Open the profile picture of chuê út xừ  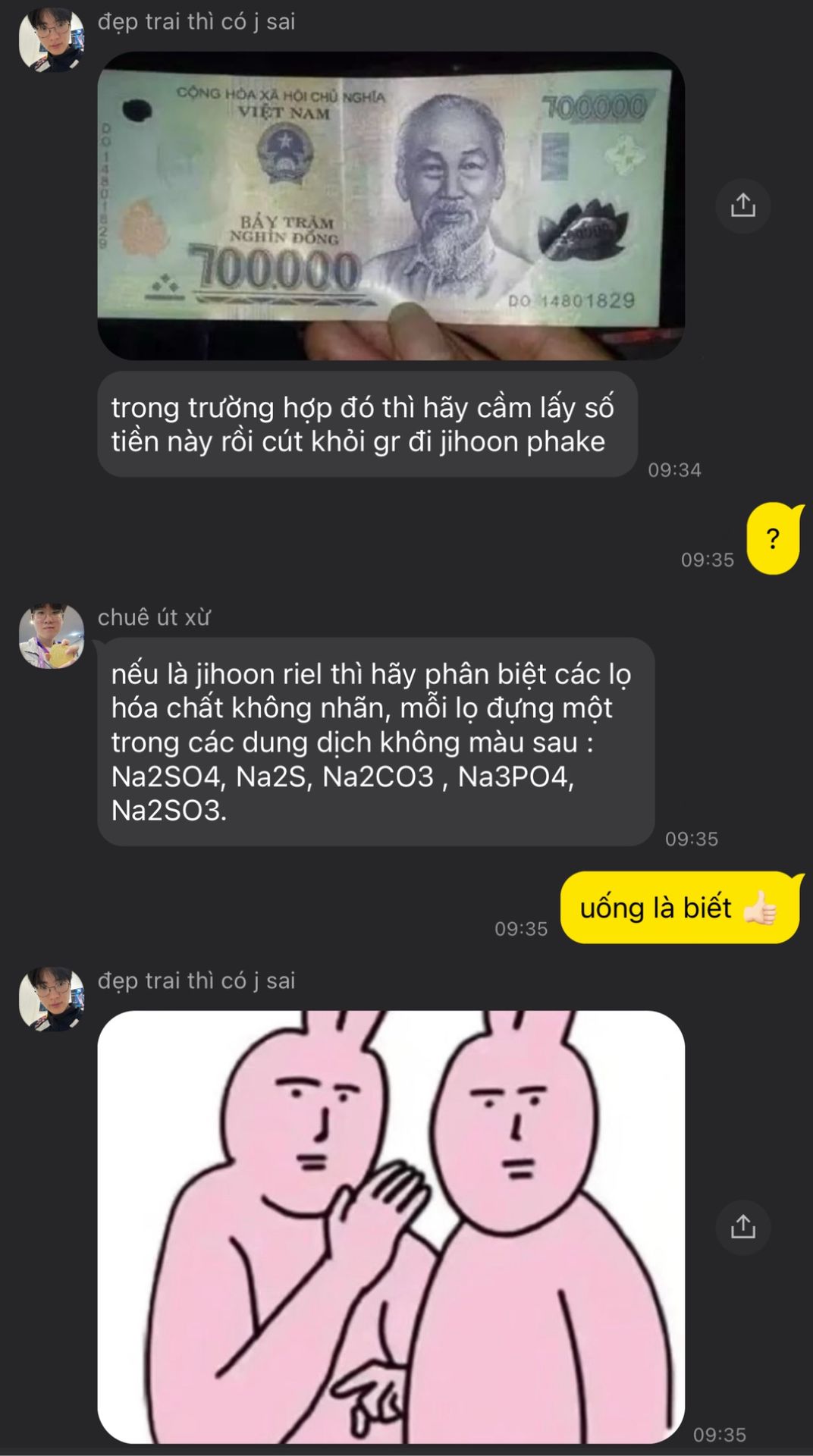click(52, 635)
